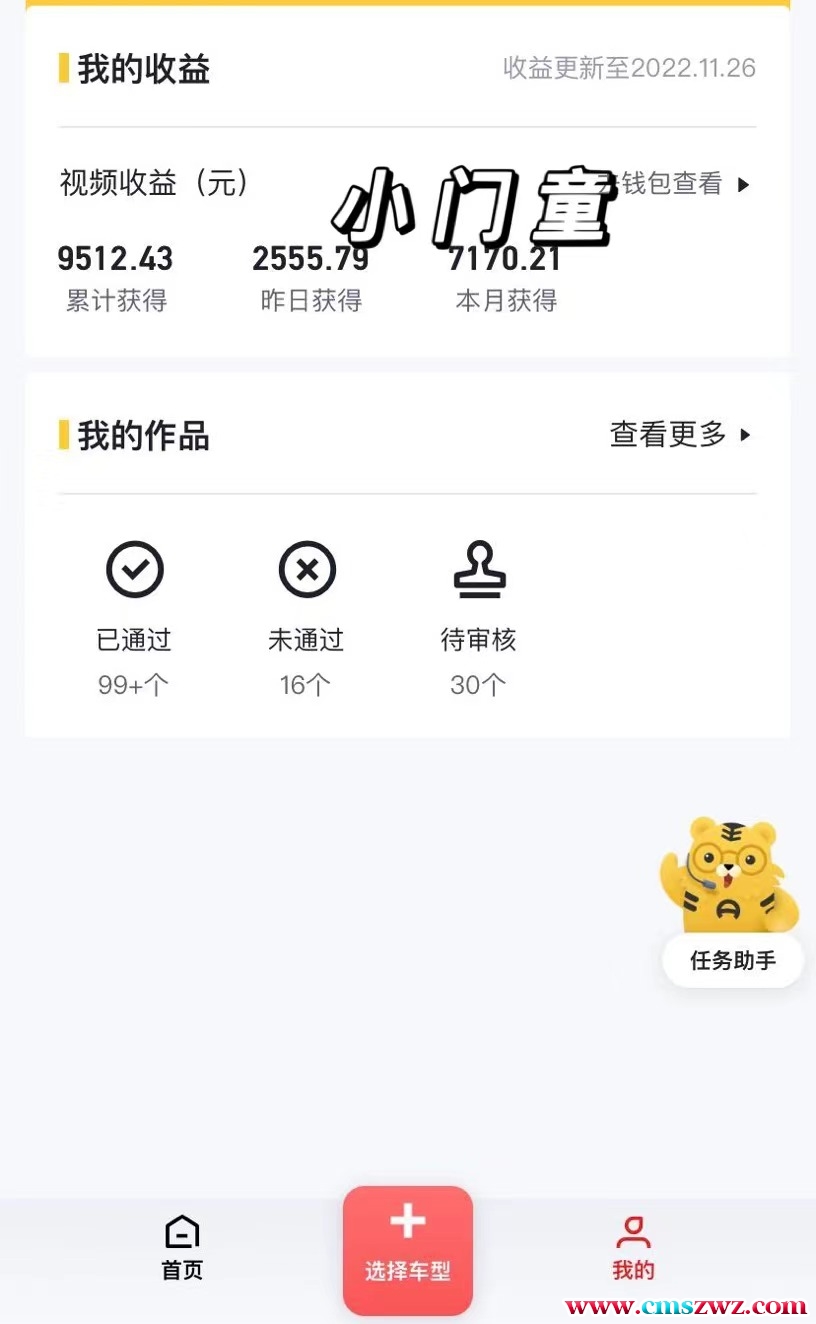Open the 任务助手 task assistant
The height and width of the screenshot is (1324, 816).
pyautogui.click(x=732, y=960)
